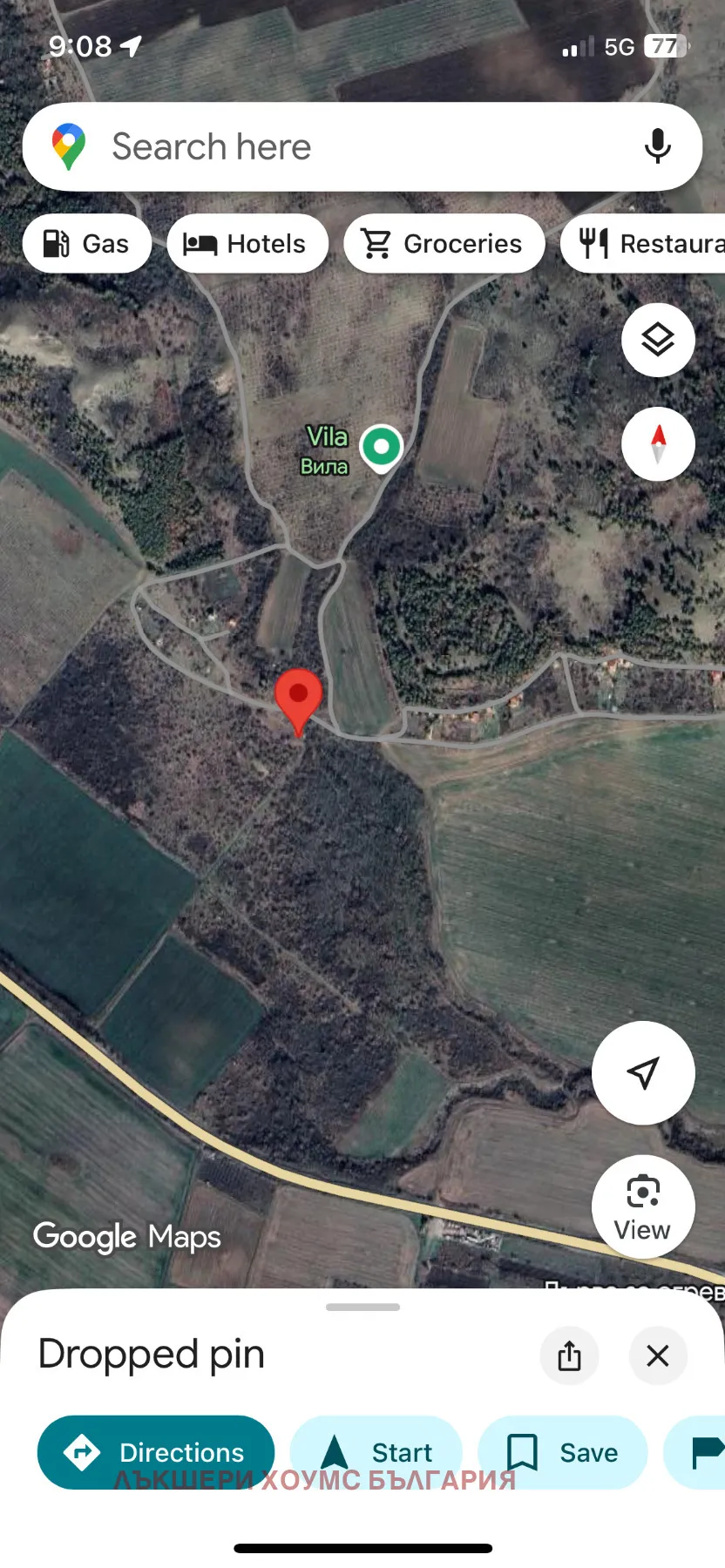This screenshot has width=725, height=1568.
Task: Share the dropped pin location
Action: (x=569, y=1355)
